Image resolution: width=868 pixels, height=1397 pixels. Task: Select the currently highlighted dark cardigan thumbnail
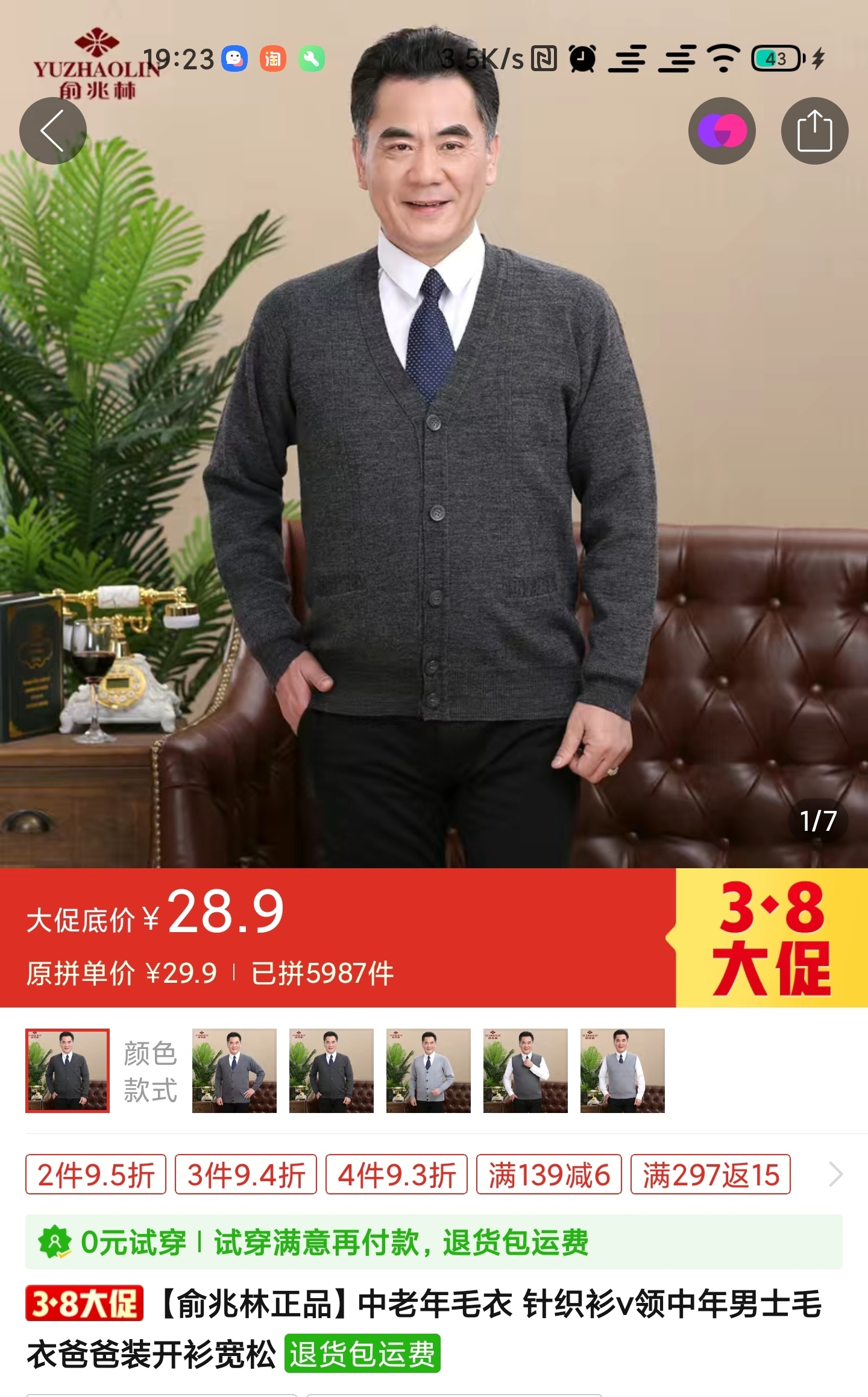(68, 1070)
